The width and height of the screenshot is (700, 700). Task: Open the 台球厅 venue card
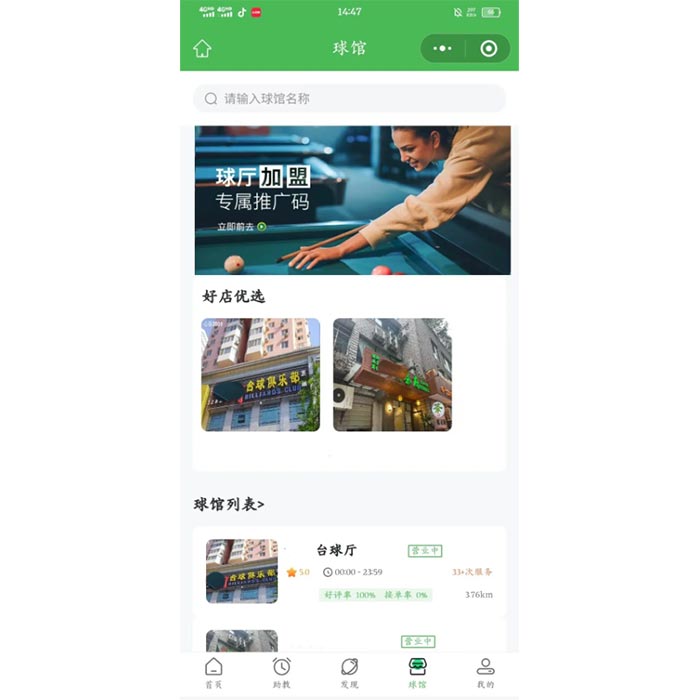(349, 571)
